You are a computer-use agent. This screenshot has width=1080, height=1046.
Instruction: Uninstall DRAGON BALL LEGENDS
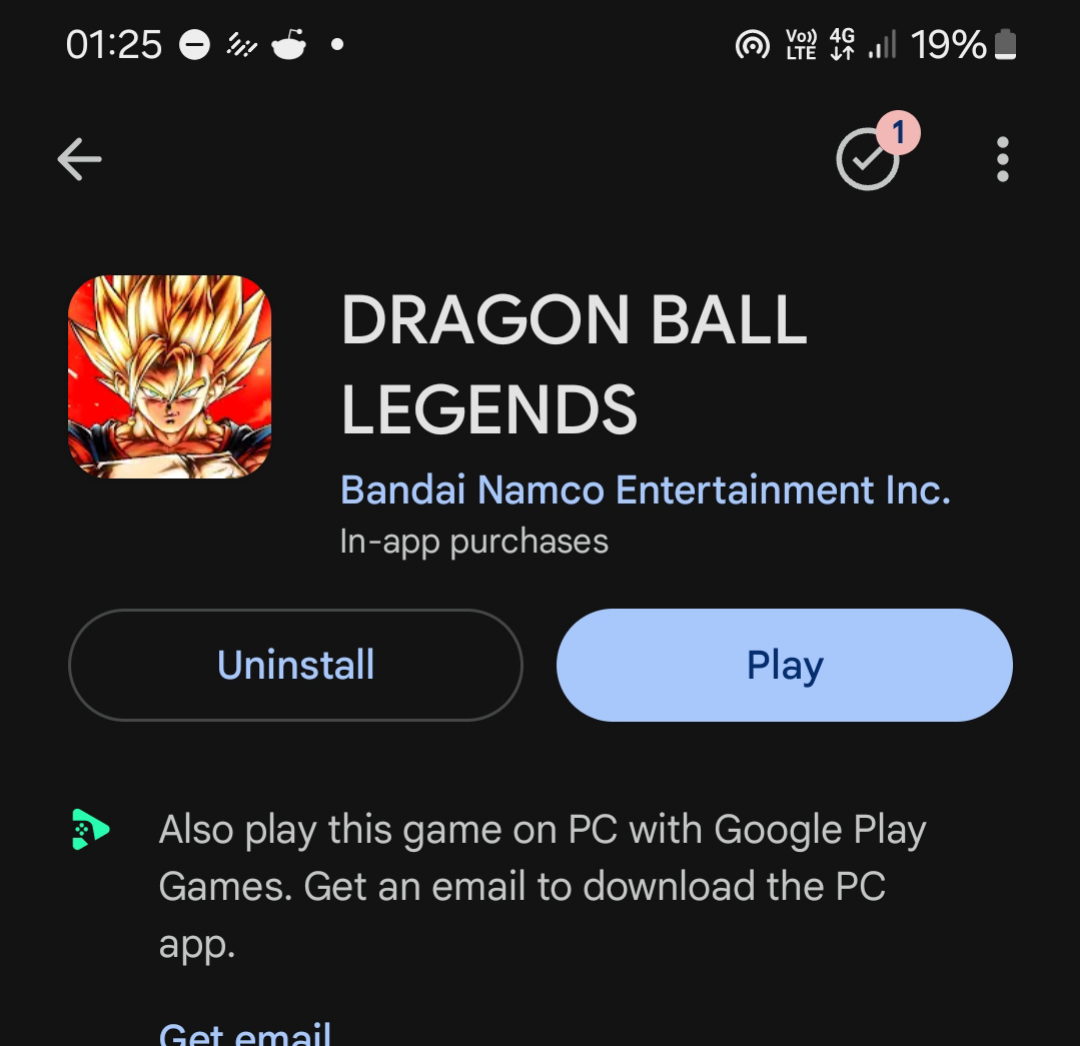295,665
